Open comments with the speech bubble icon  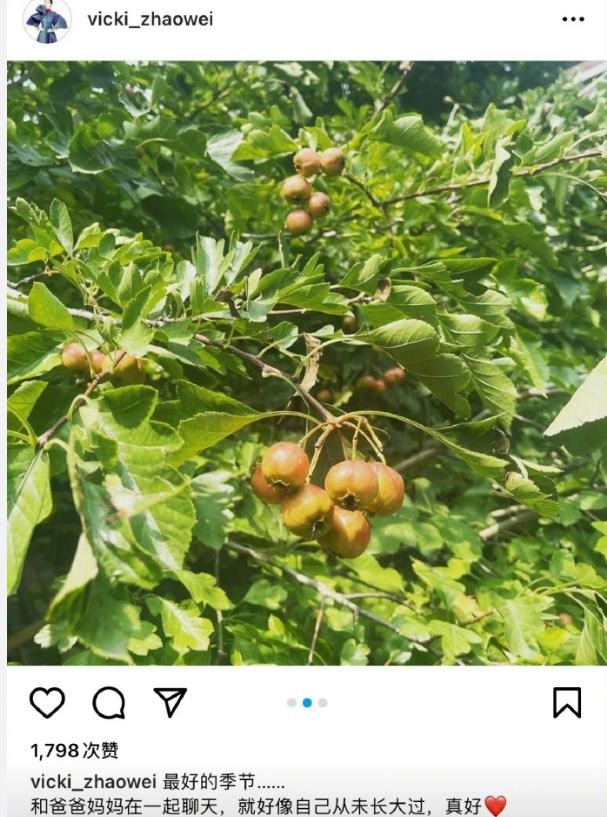(x=108, y=703)
